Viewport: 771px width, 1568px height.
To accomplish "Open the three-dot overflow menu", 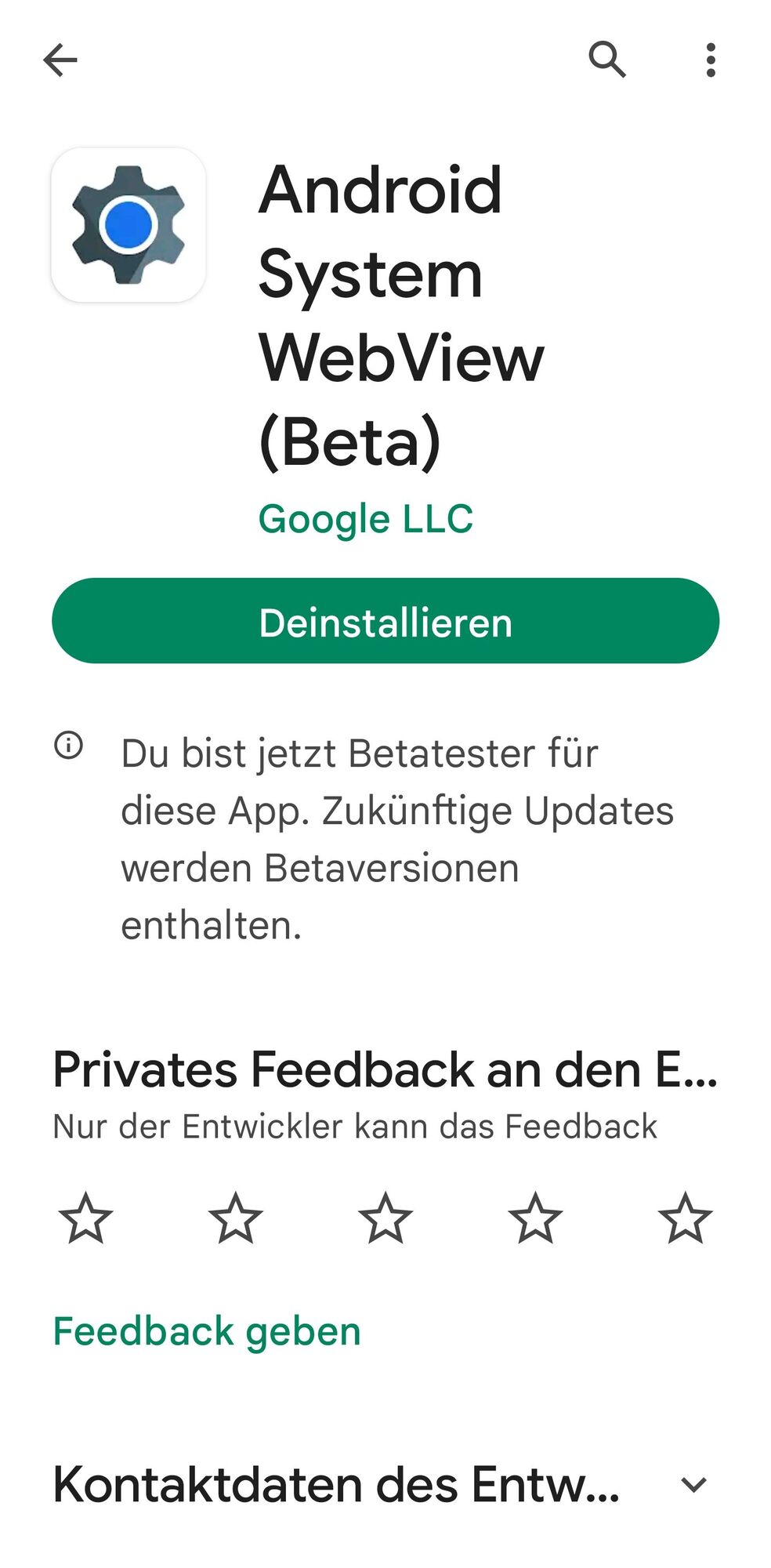I will click(710, 60).
